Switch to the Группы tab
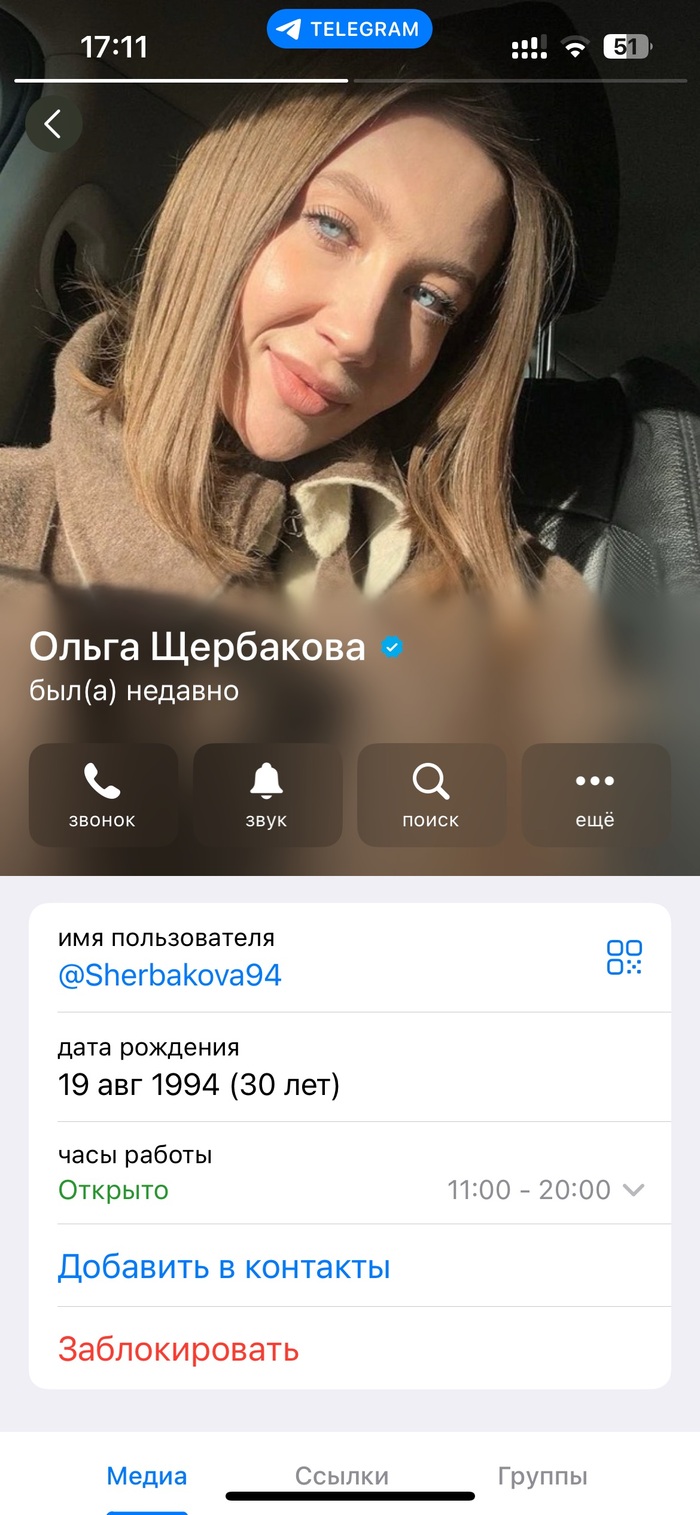The height and width of the screenshot is (1515, 700). pyautogui.click(x=542, y=1476)
